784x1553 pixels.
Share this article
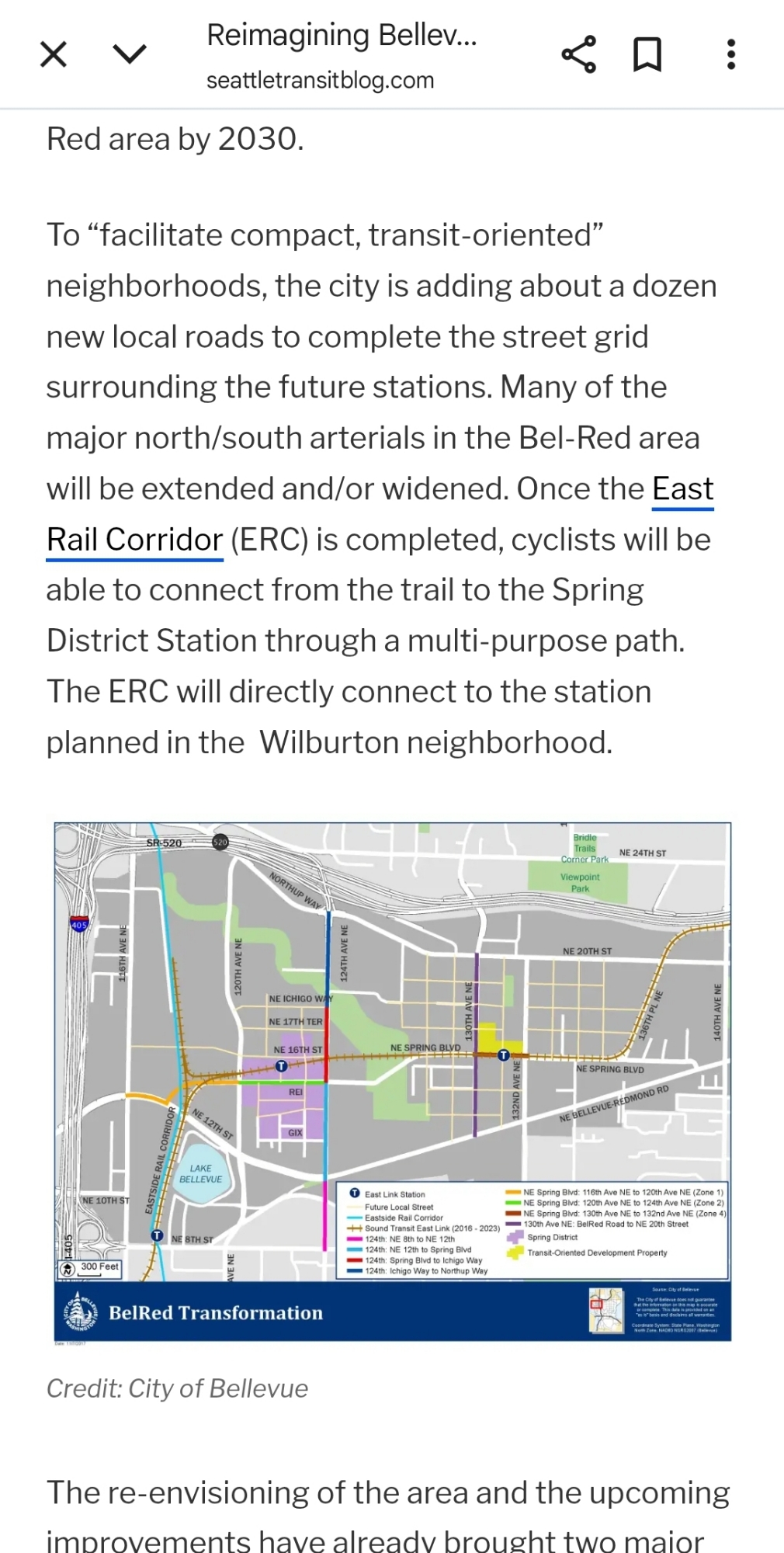tap(578, 54)
